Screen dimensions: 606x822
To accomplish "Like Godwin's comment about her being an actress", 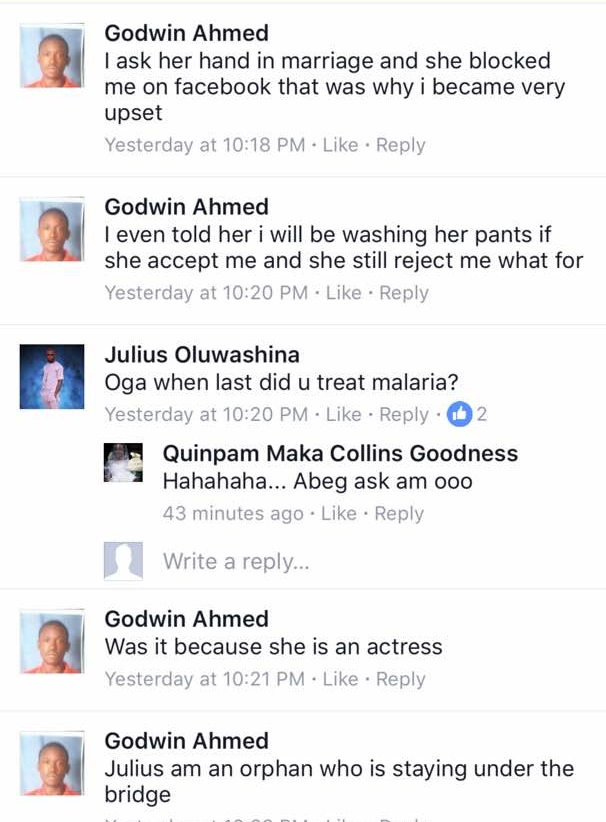I will pyautogui.click(x=340, y=679).
